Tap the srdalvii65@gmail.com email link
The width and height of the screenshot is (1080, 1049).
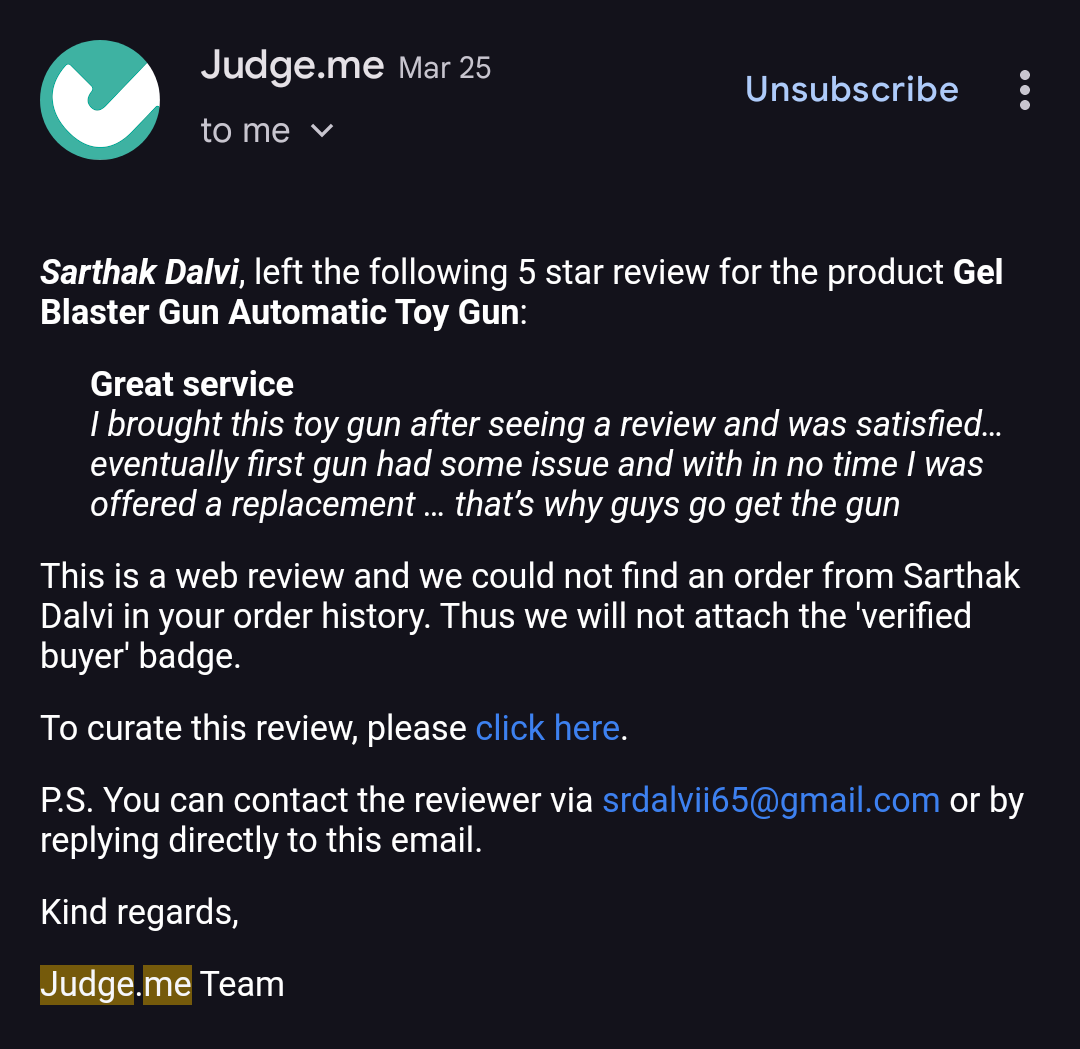pos(770,800)
